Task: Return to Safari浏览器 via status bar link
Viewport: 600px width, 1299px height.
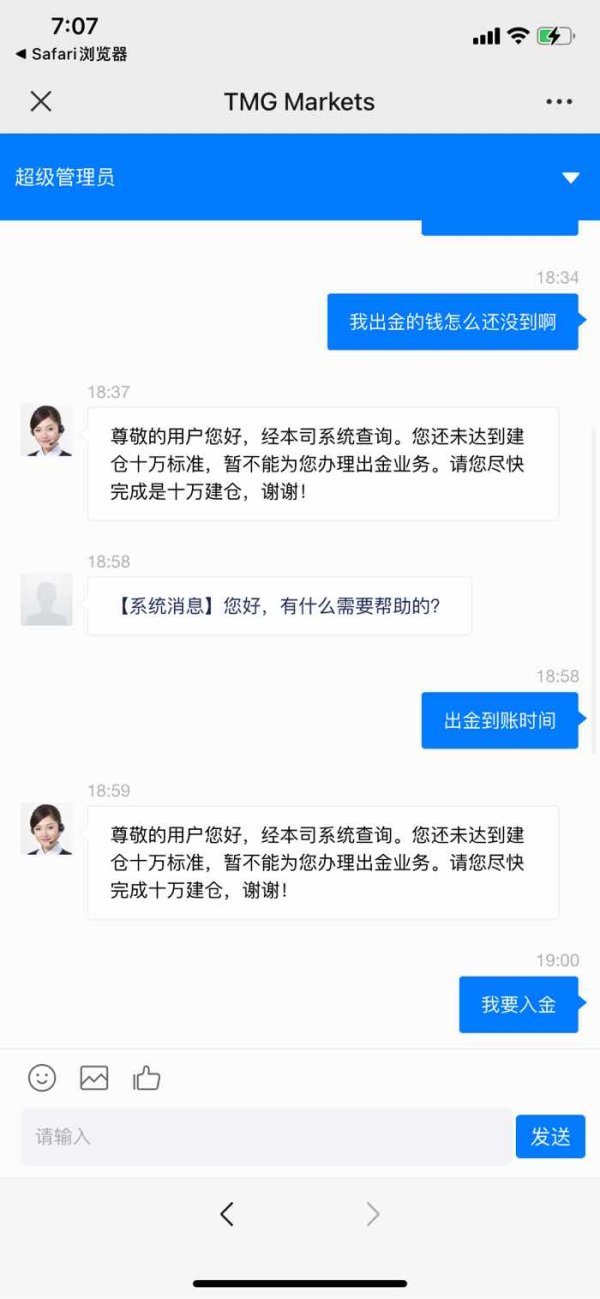Action: pyautogui.click(x=71, y=54)
